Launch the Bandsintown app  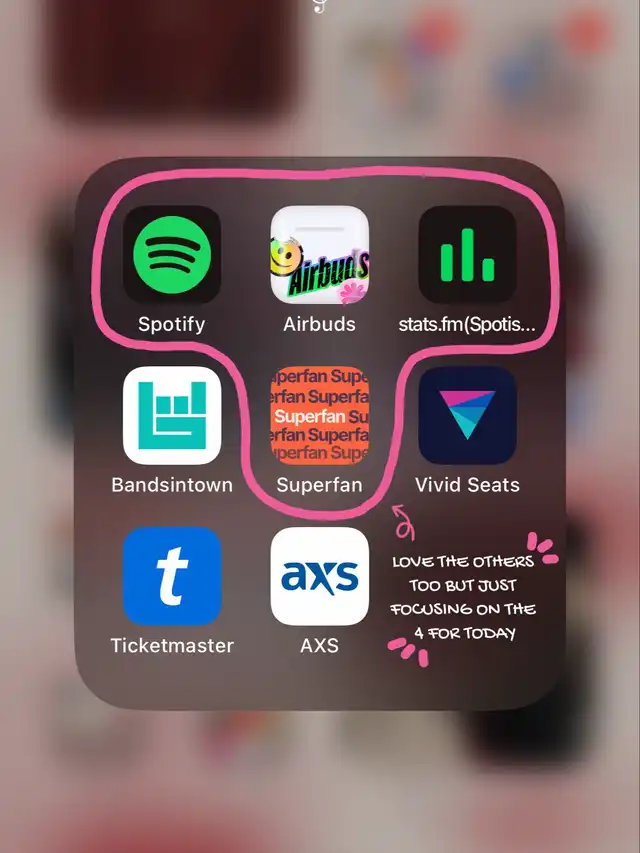(172, 415)
